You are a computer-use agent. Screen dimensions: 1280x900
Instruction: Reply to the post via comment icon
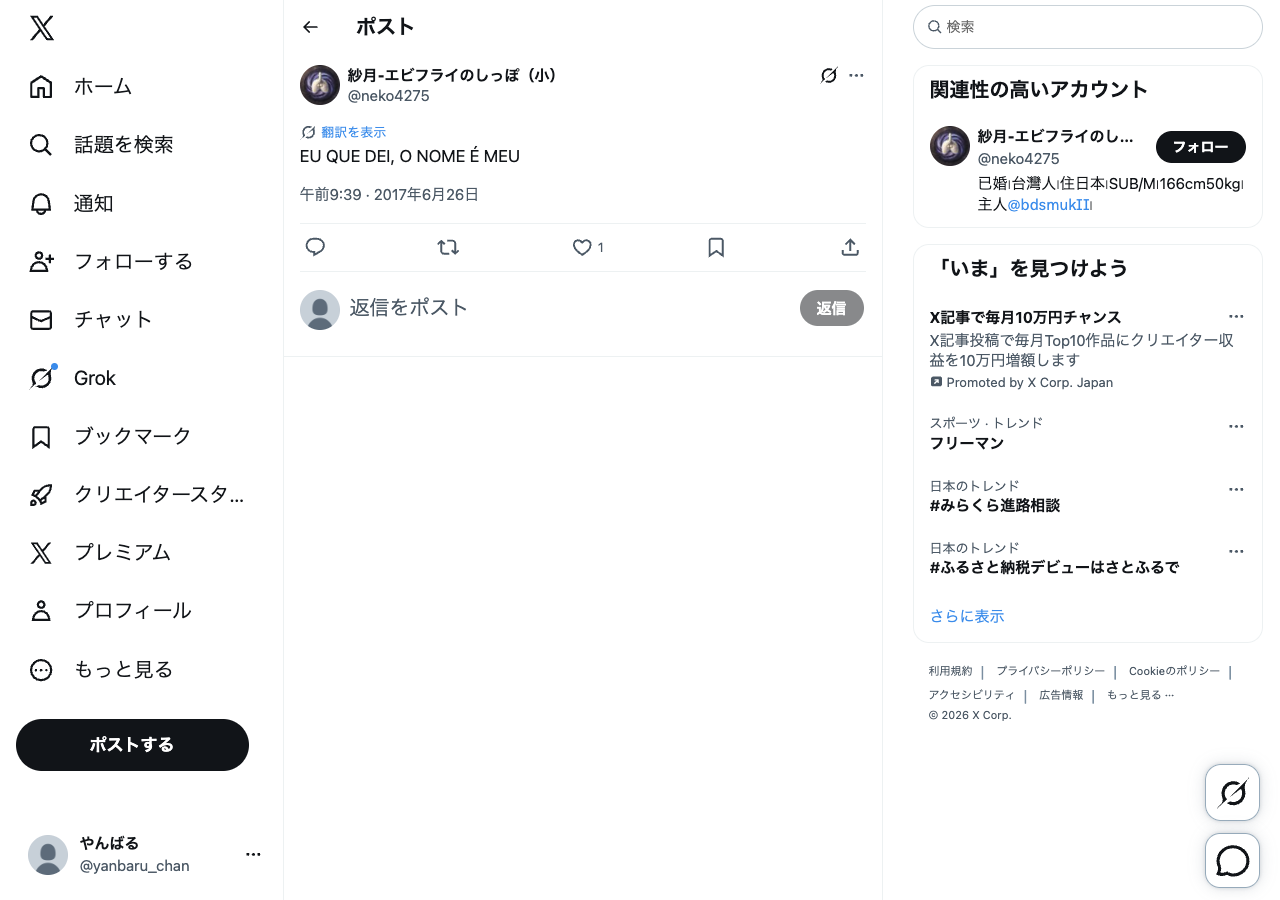coord(315,247)
